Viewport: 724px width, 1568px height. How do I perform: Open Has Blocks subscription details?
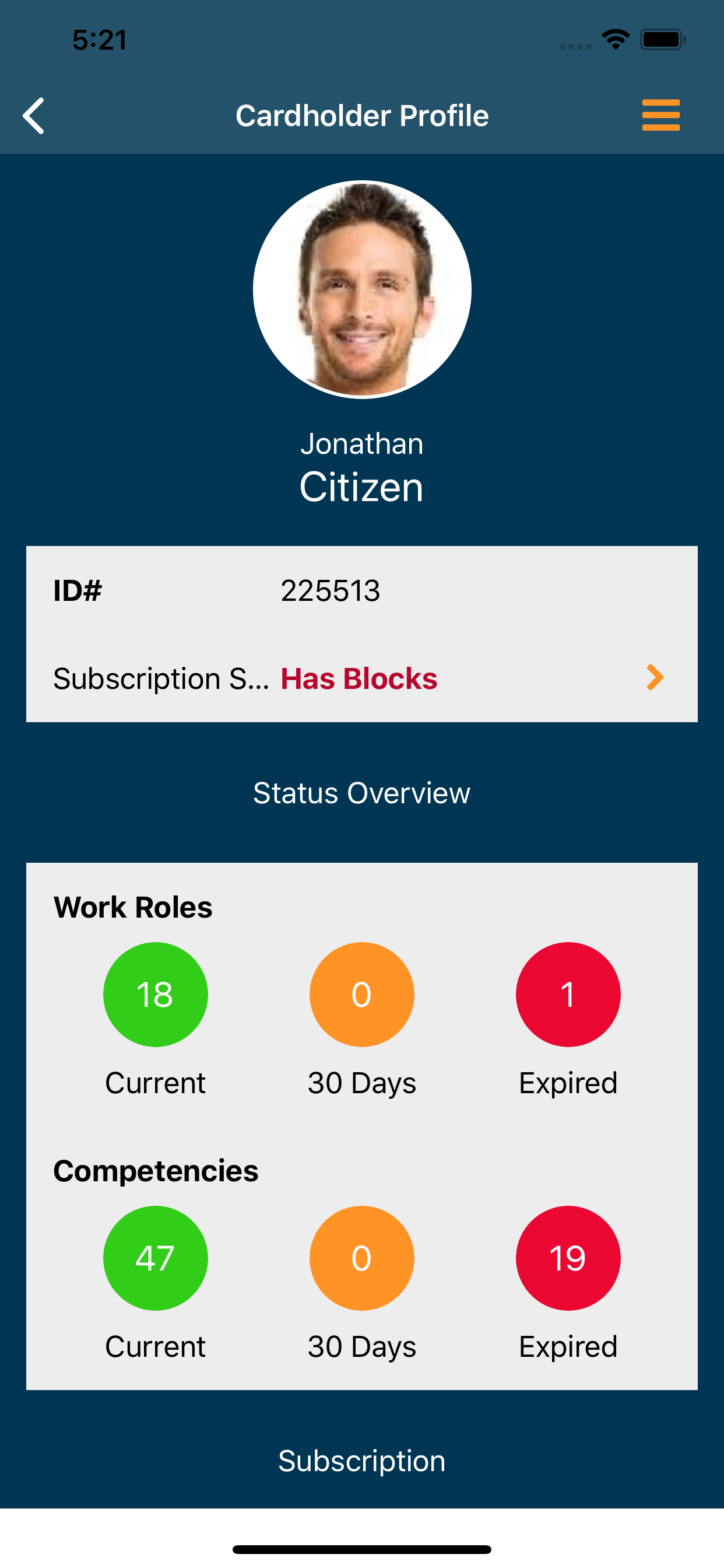[358, 677]
